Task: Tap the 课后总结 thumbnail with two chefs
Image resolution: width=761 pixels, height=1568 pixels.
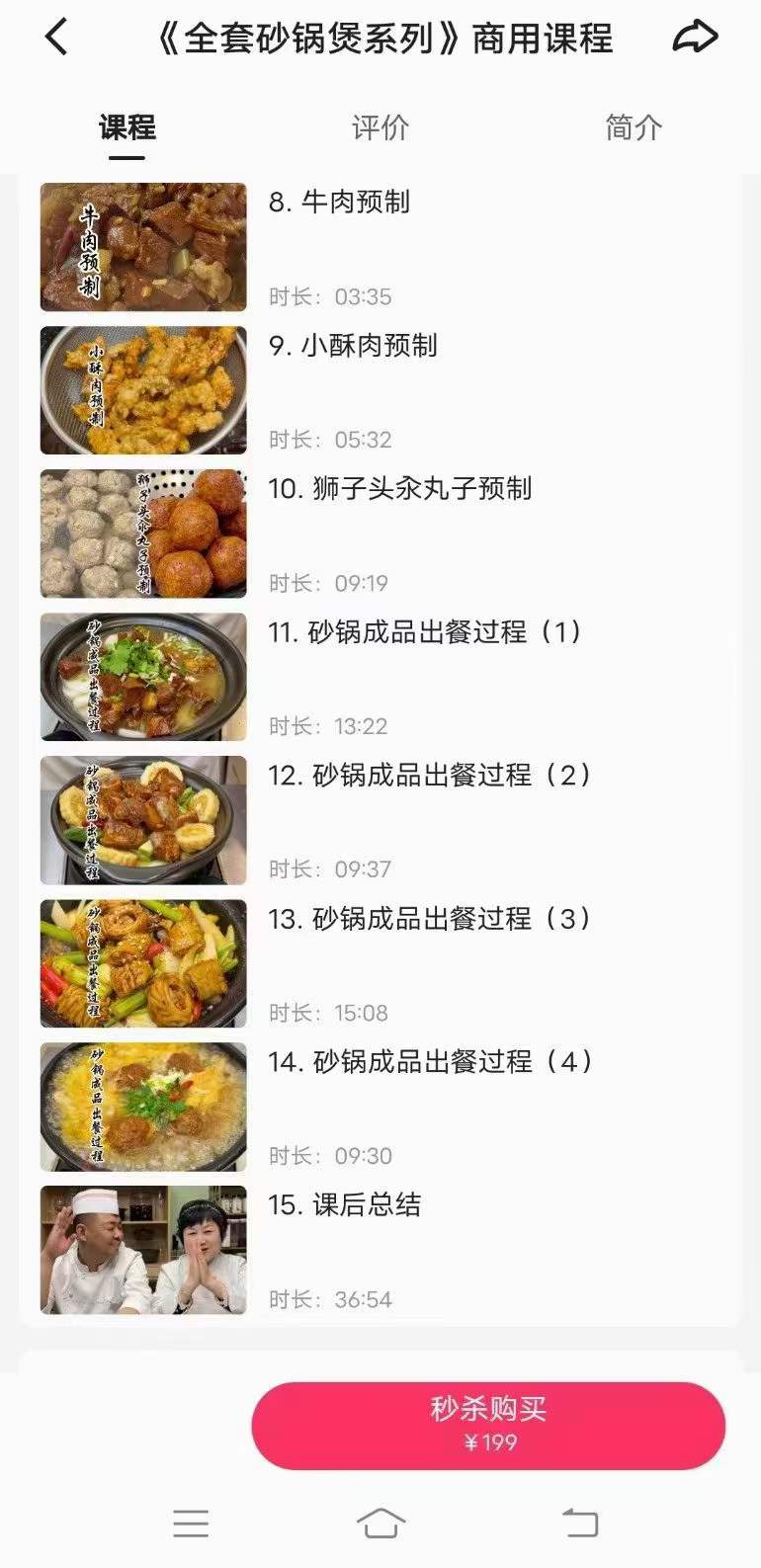Action: pyautogui.click(x=142, y=1250)
